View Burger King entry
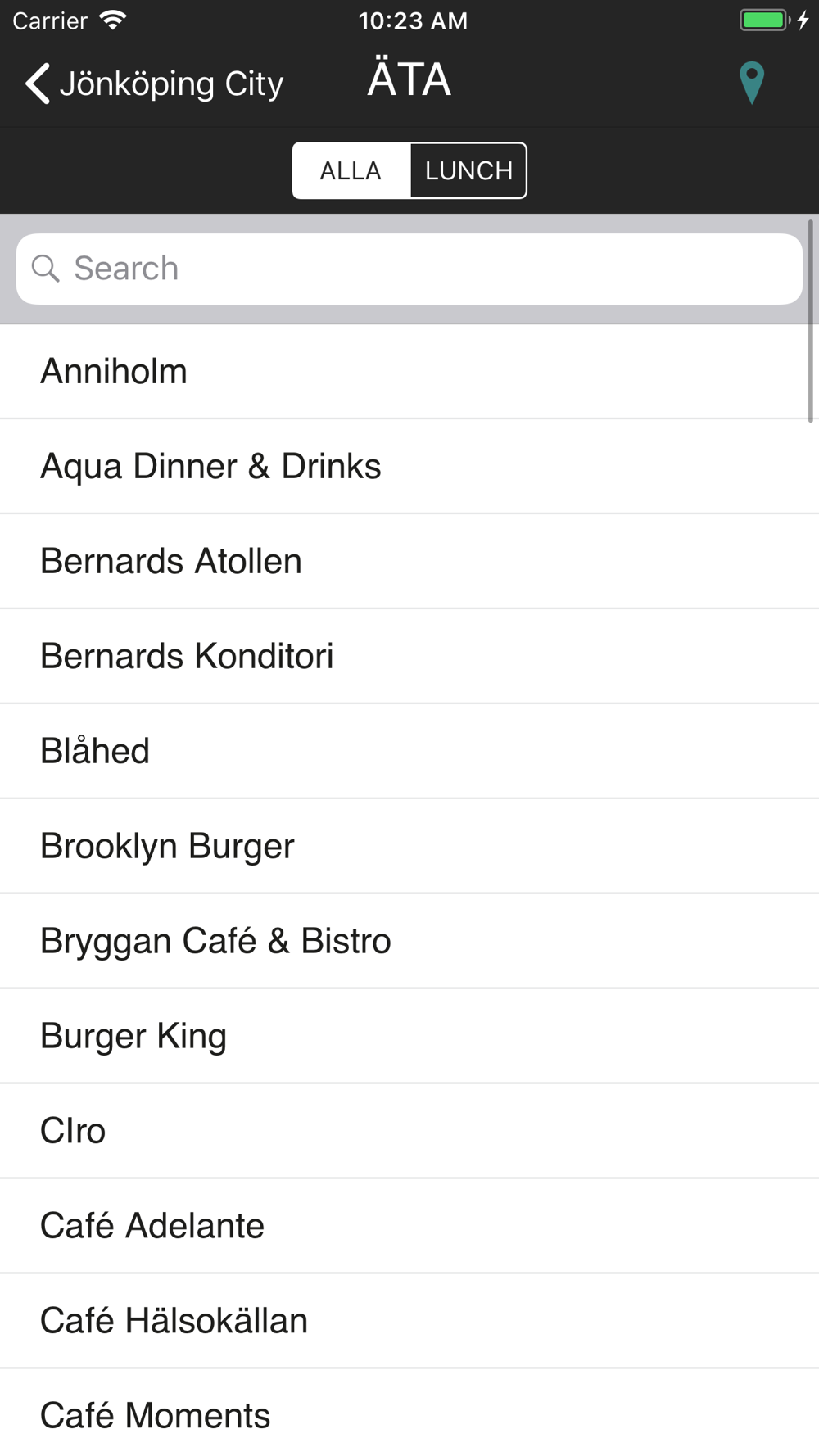The width and height of the screenshot is (819, 1456). [409, 1037]
